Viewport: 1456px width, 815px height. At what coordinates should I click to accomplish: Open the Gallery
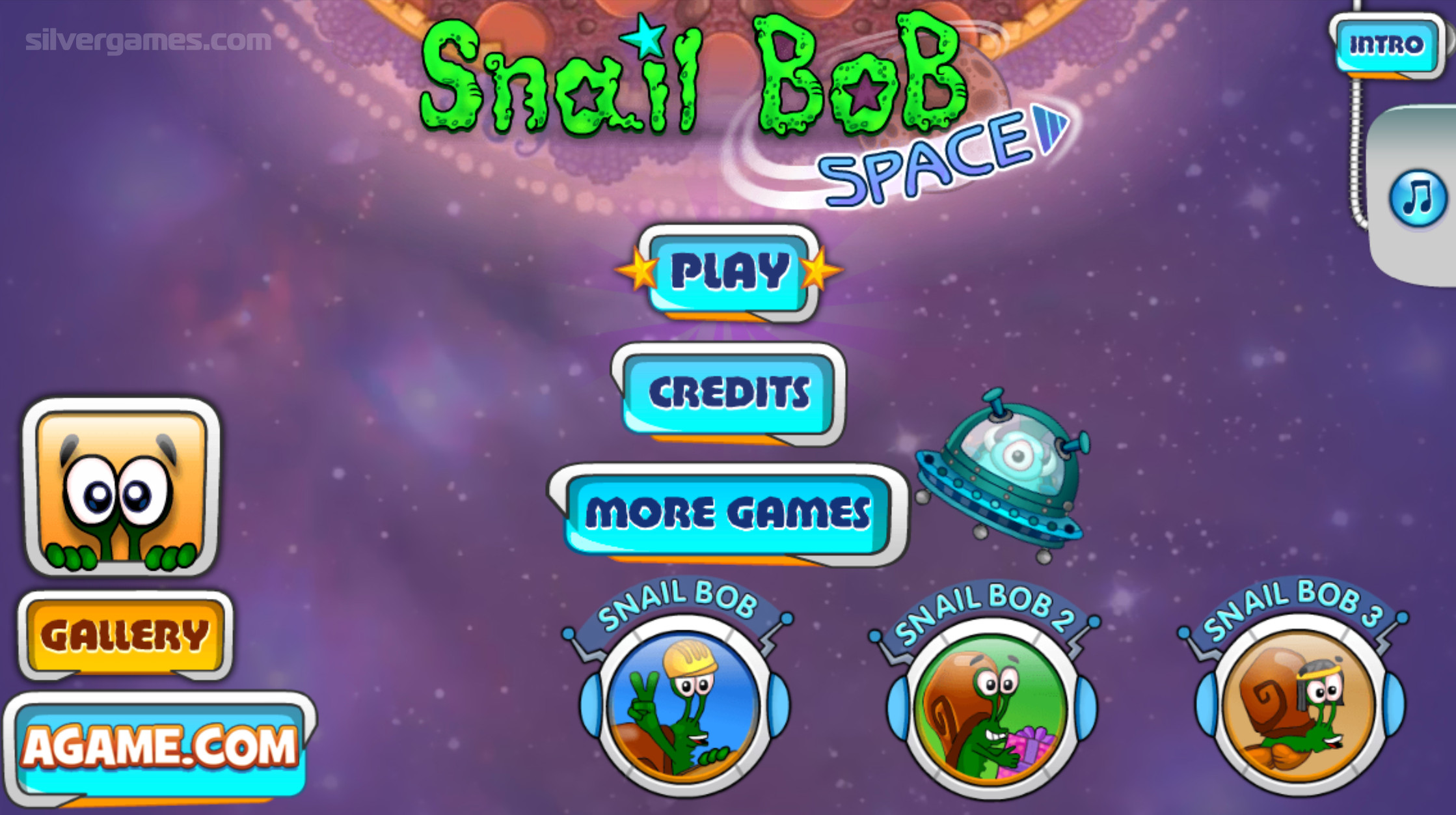click(x=125, y=635)
